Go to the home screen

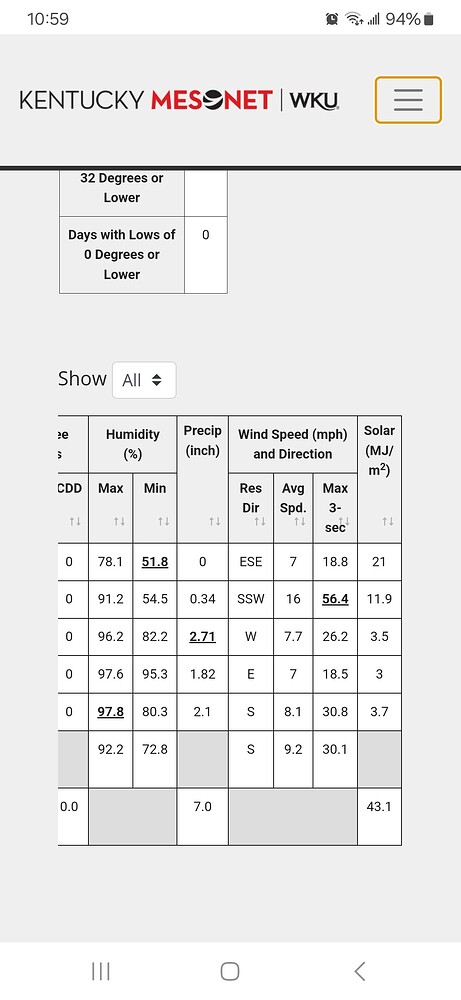pos(230,971)
